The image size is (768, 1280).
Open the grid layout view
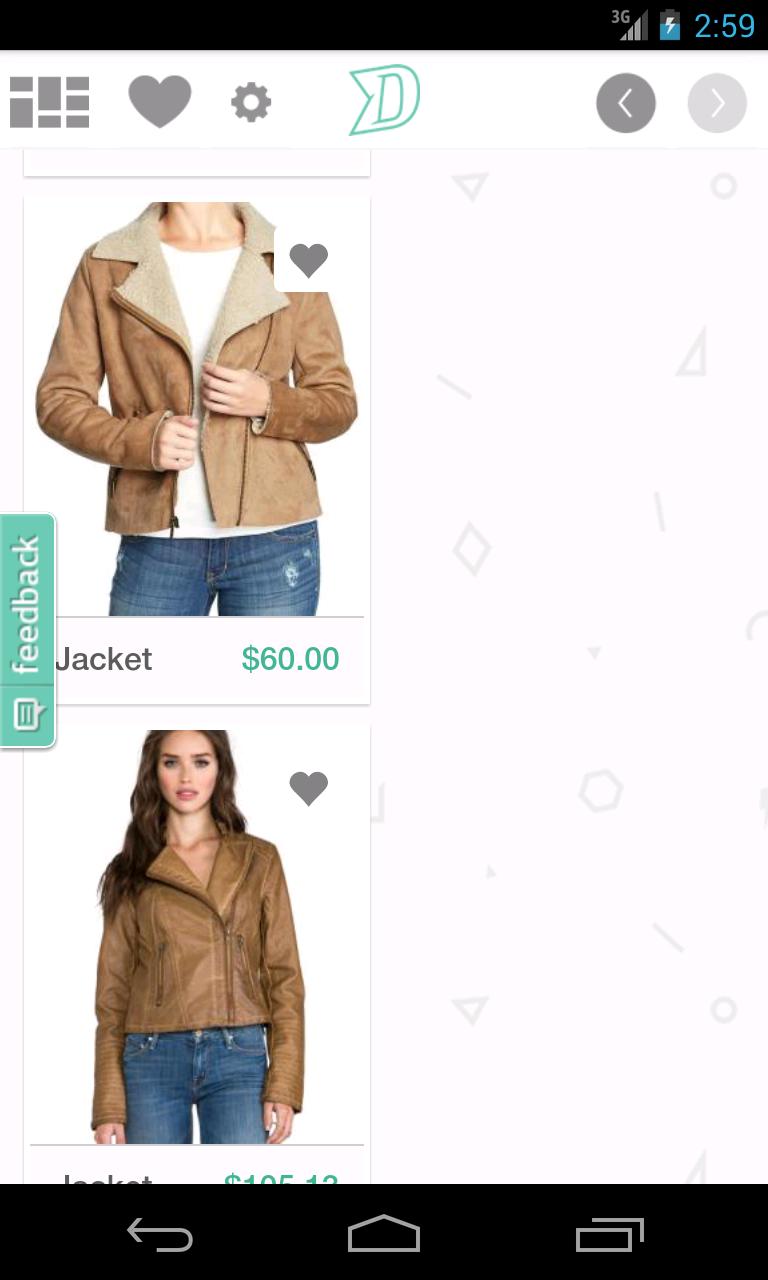click(50, 102)
